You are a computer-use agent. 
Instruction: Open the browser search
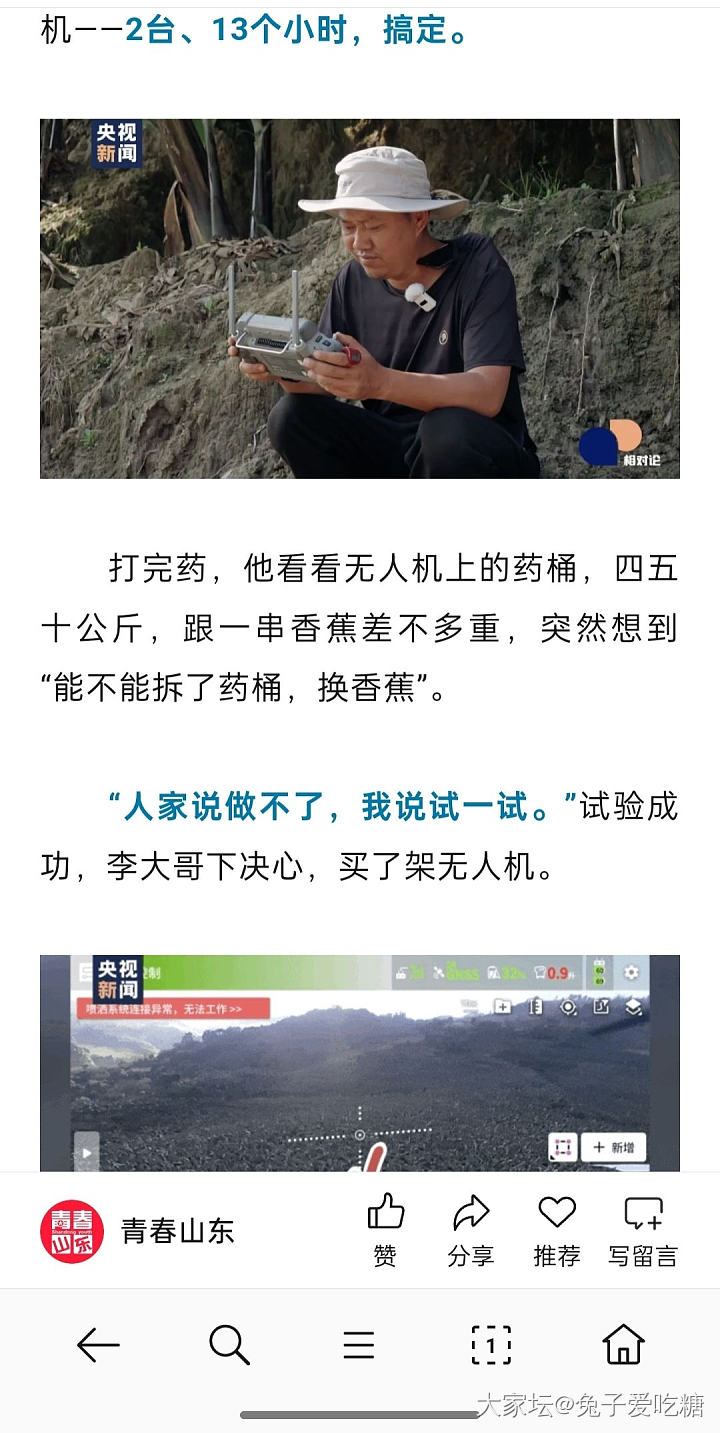229,1346
